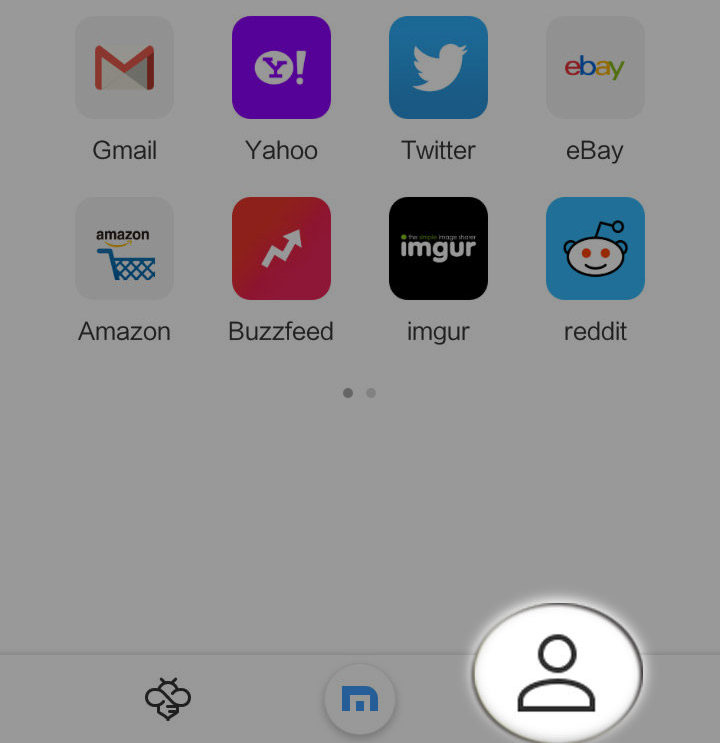Select the second page indicator dot
The height and width of the screenshot is (743, 720).
pos(371,393)
